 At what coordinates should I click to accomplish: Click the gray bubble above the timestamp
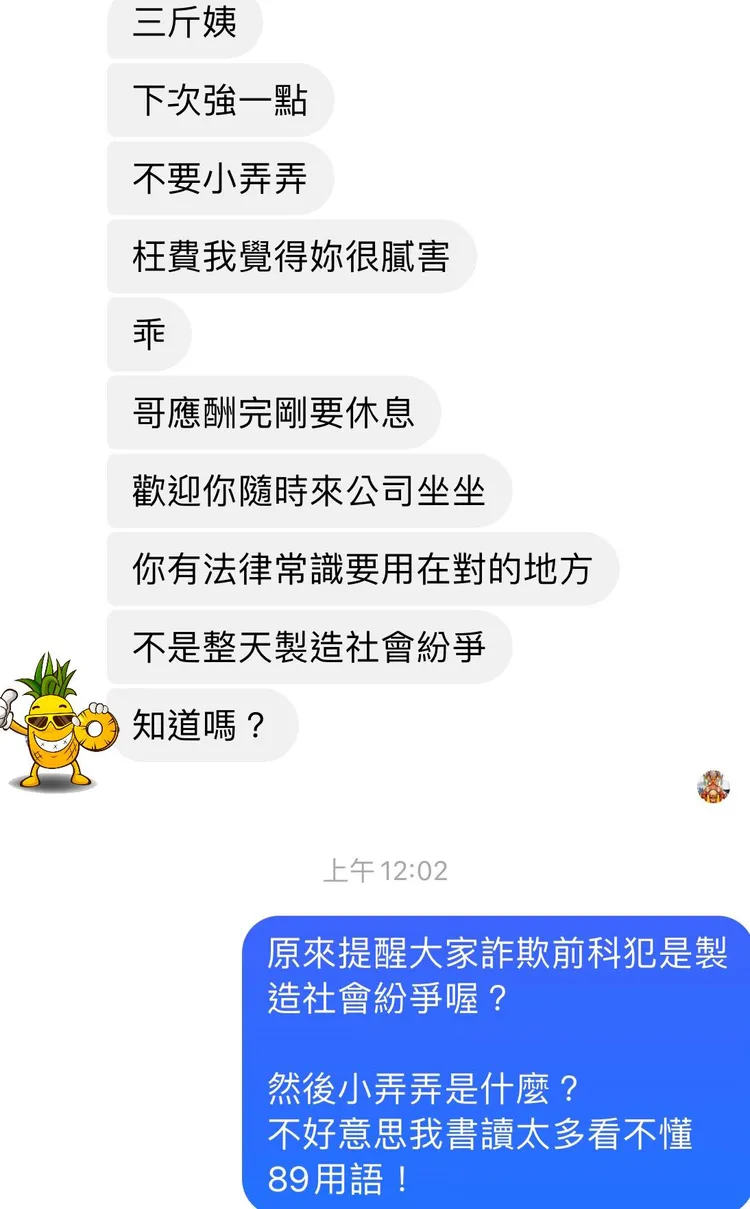[x=202, y=725]
